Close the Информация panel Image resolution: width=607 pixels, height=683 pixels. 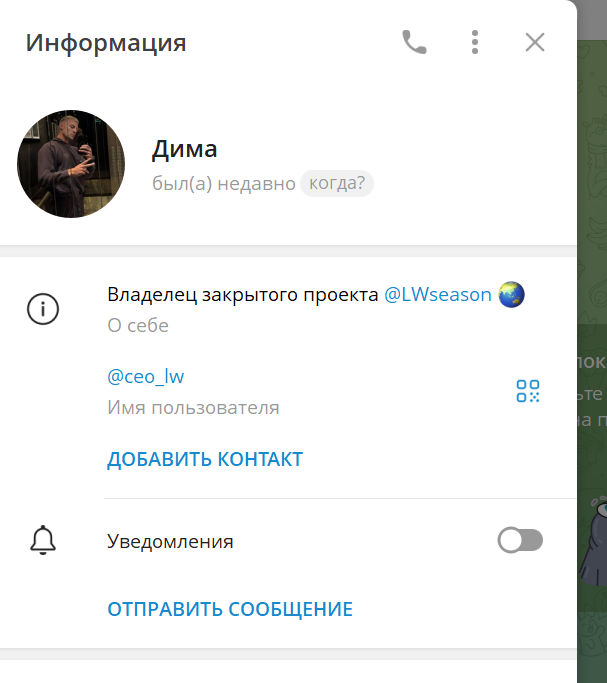(x=535, y=42)
